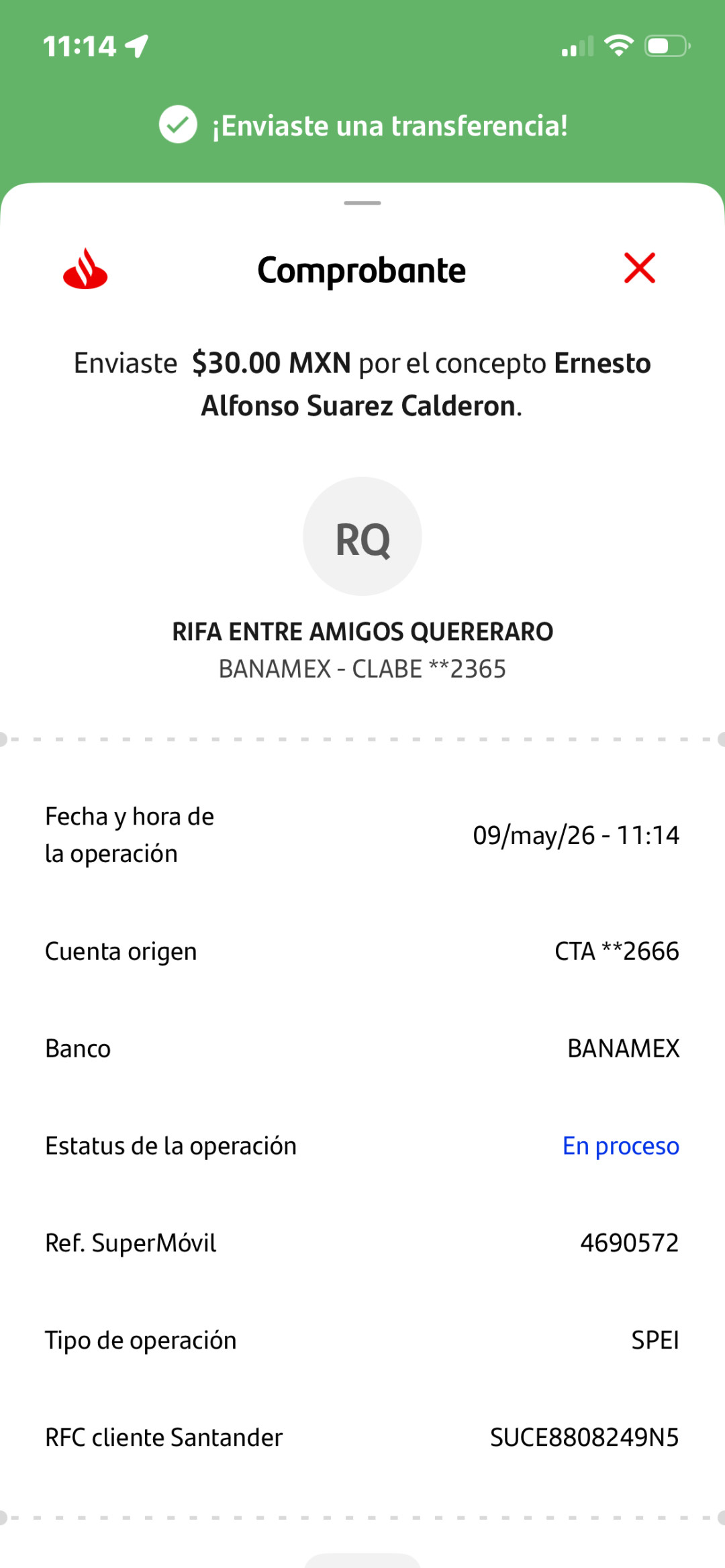Close the Comprobante receipt with red X
This screenshot has height=1568, width=725.
pos(639,268)
